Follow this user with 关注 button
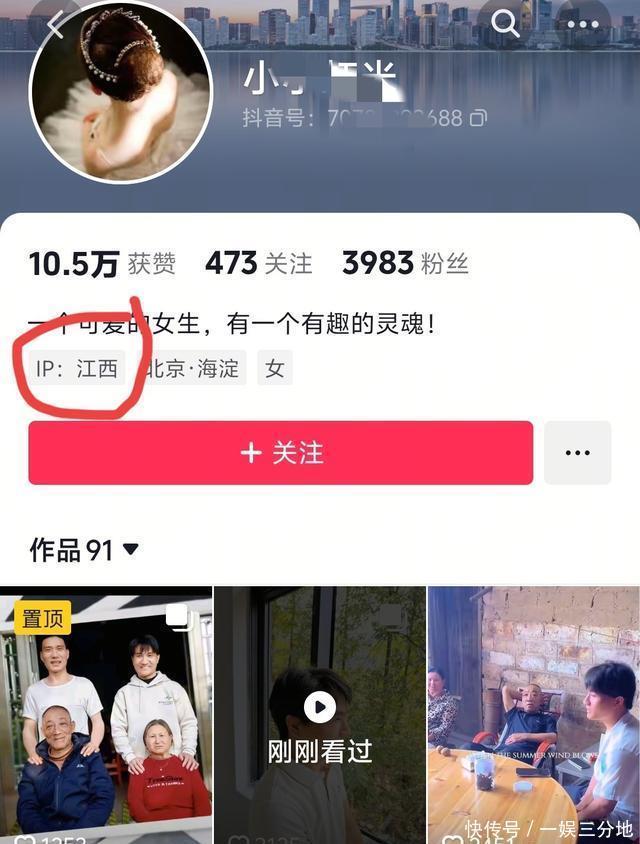This screenshot has height=844, width=640. pos(281,453)
